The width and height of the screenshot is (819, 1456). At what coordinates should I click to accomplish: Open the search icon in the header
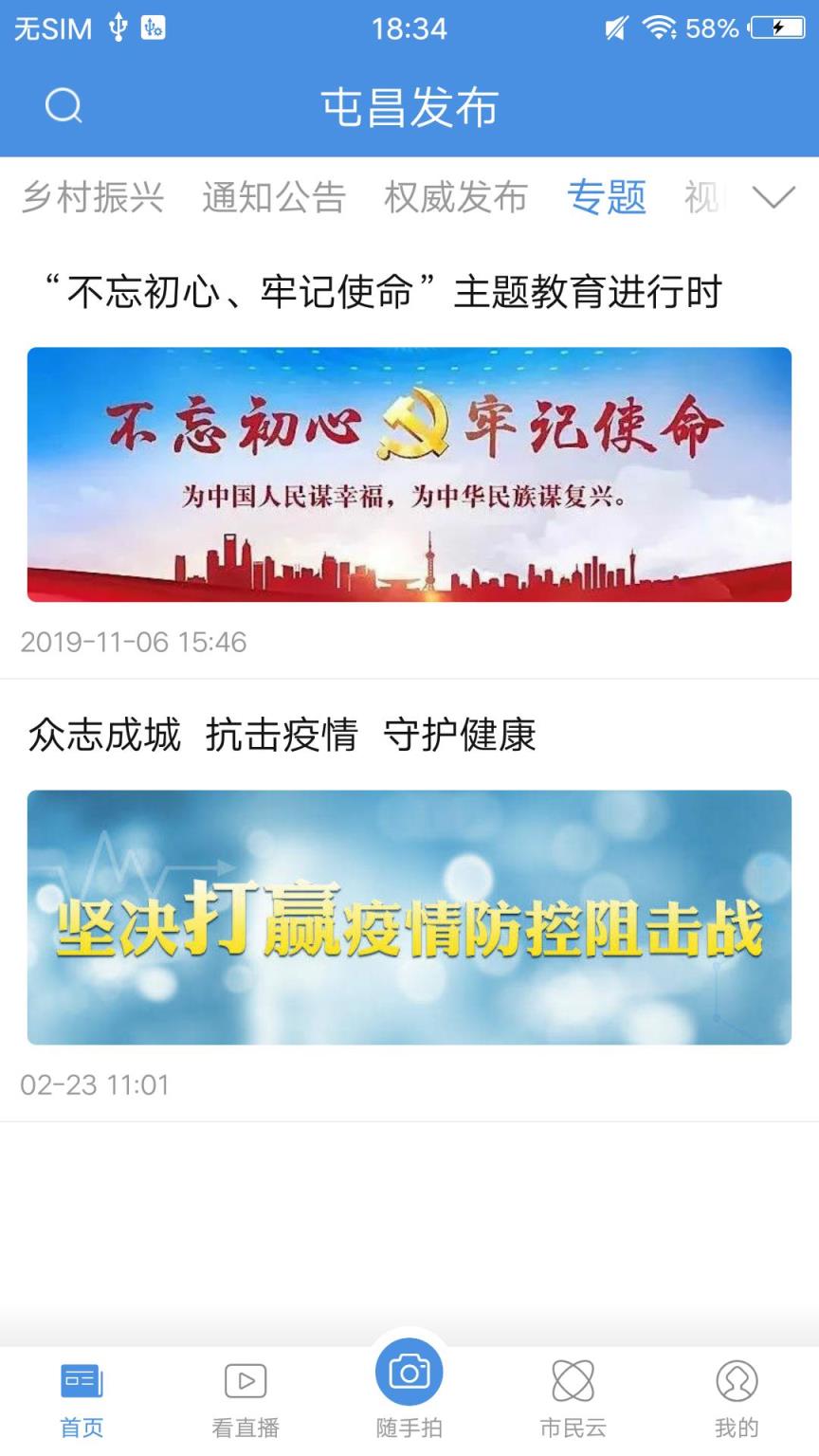point(63,105)
